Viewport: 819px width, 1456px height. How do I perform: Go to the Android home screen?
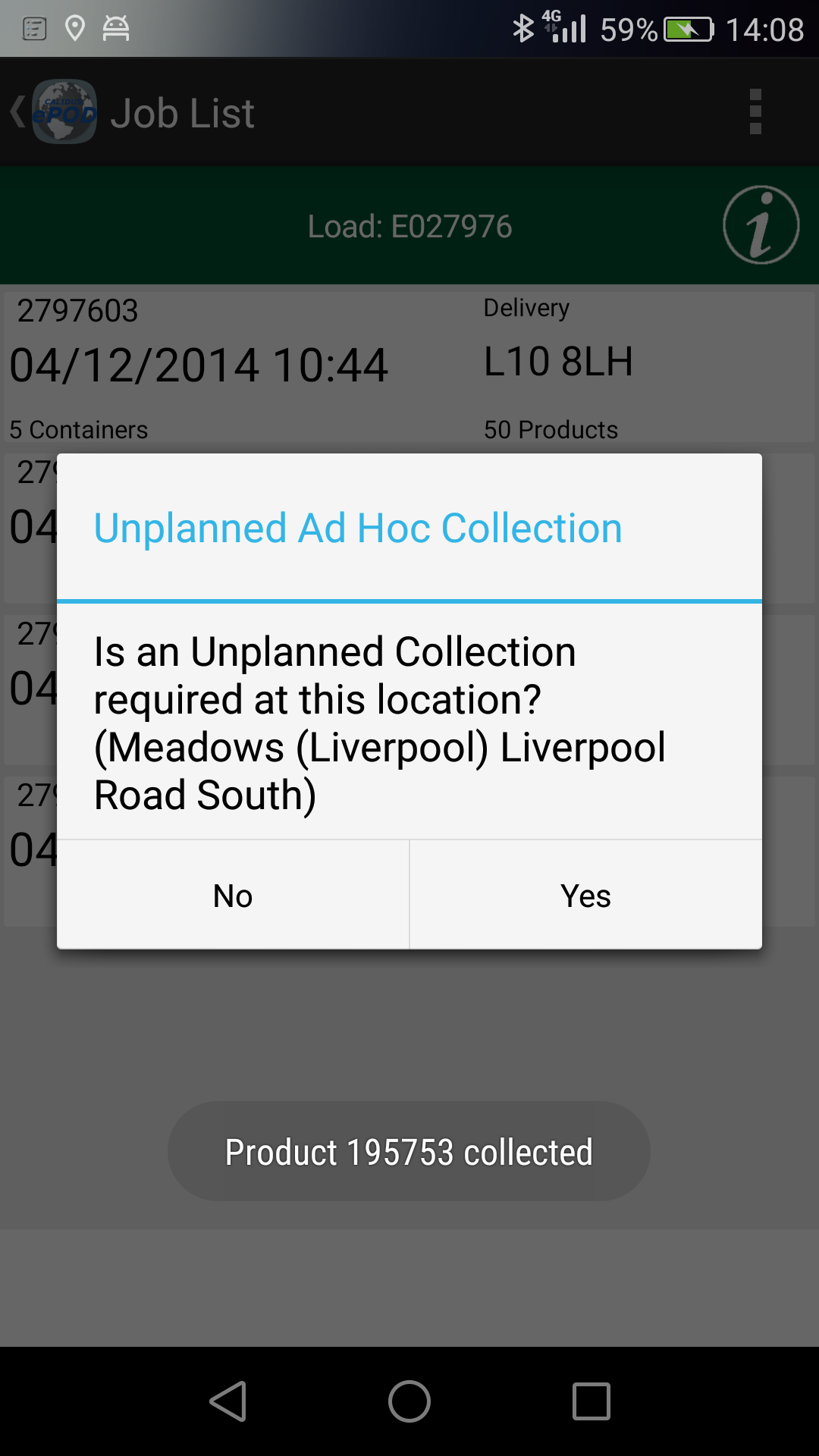point(409,1401)
